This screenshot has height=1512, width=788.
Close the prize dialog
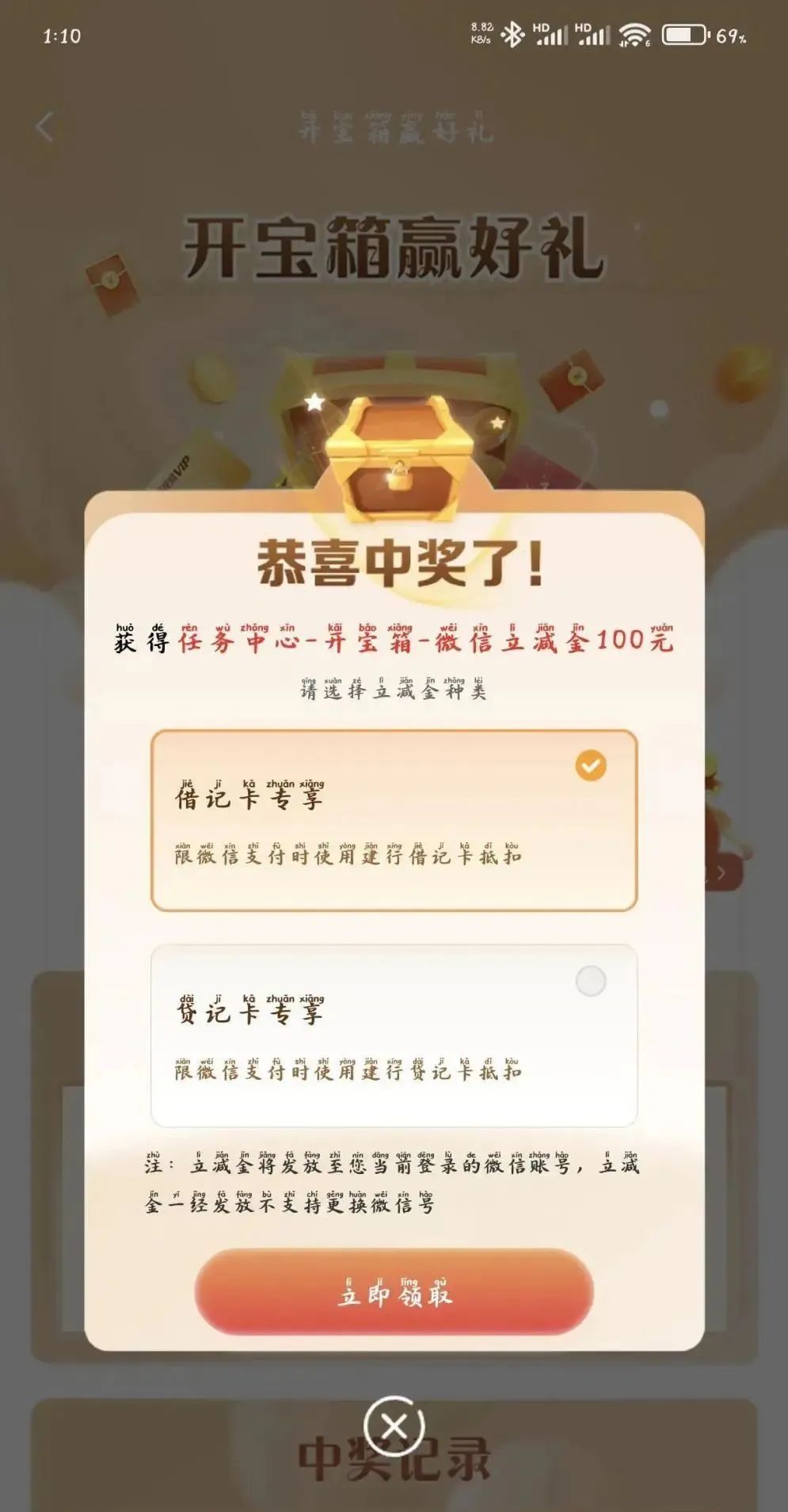394,1427
